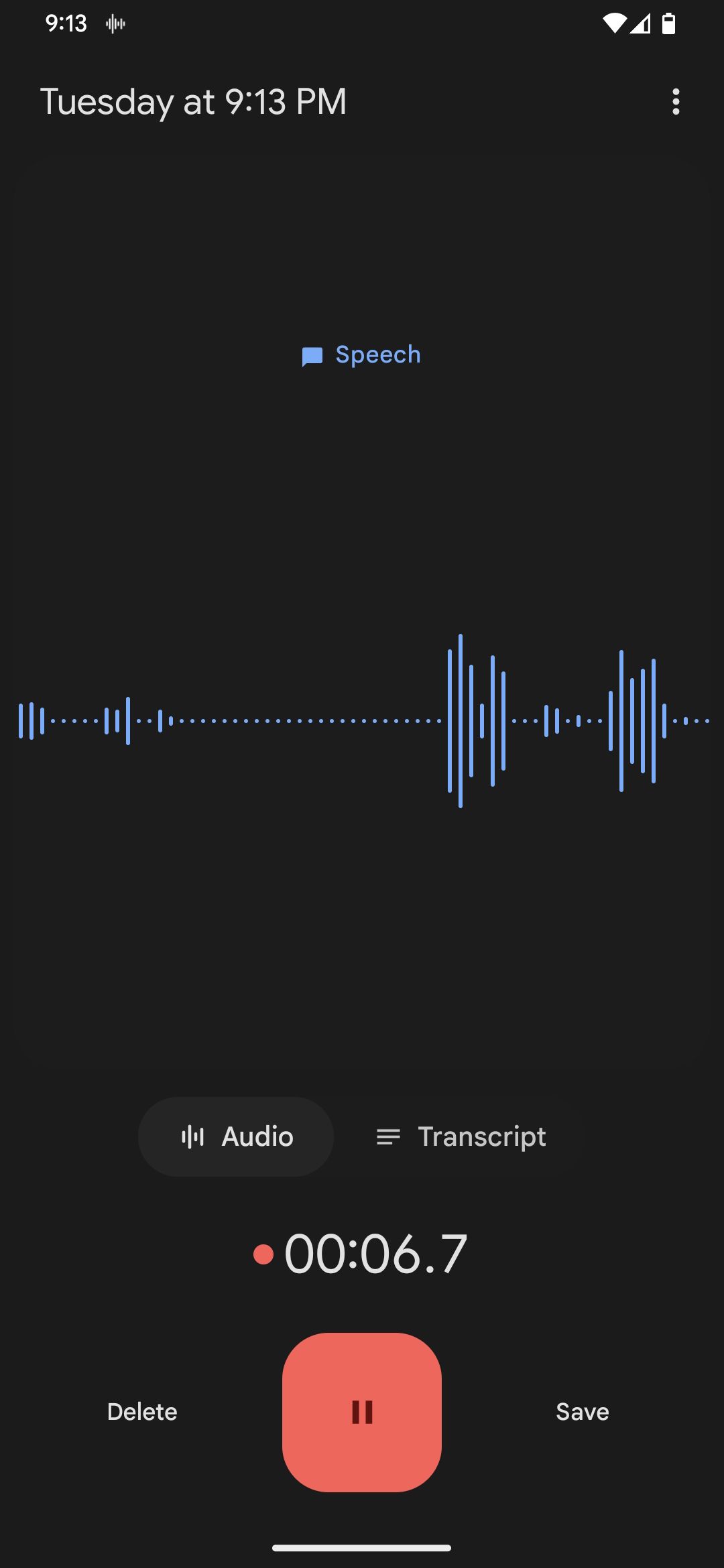Tap the battery icon in the status bar
Screen dimensions: 724x1568
point(670,22)
